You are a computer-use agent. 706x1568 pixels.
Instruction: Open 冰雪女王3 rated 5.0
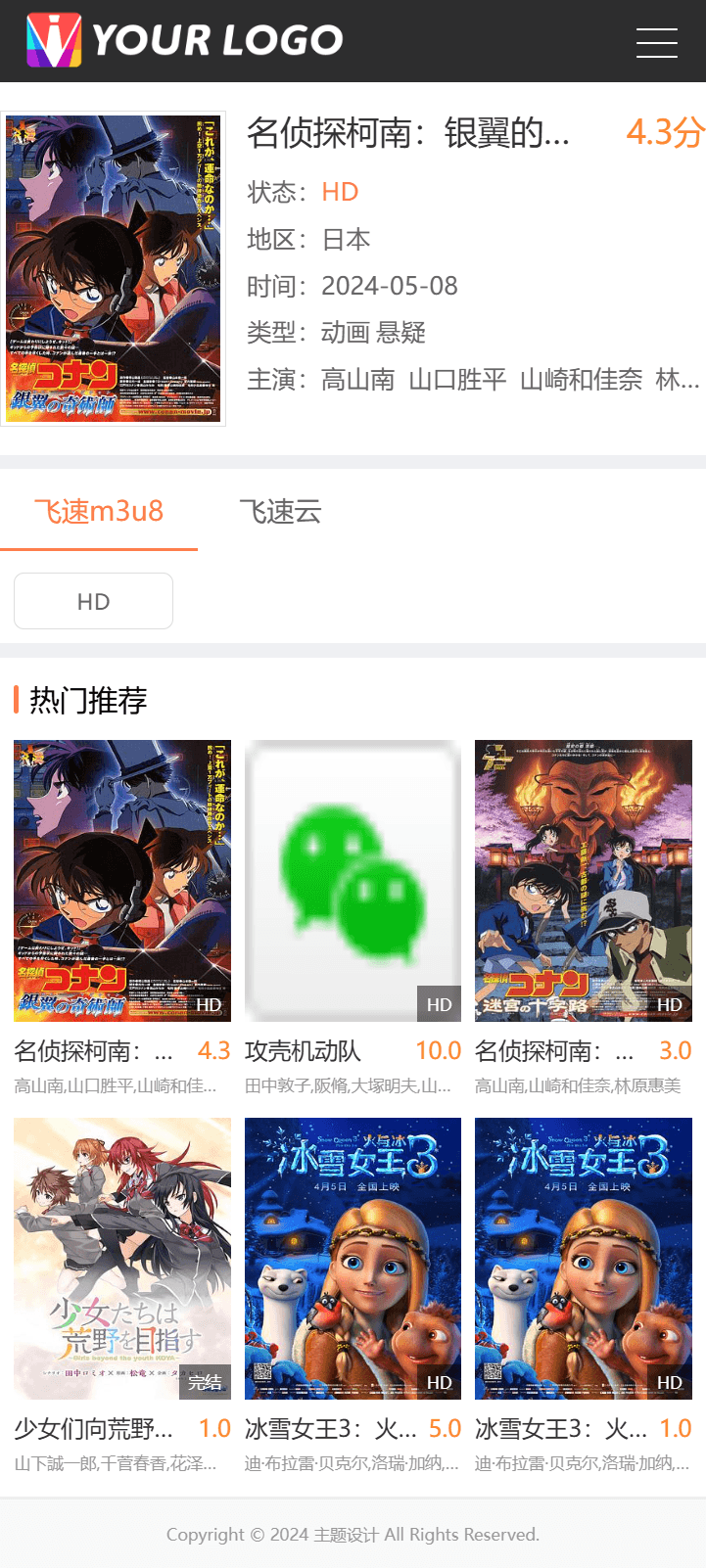pos(353,1259)
